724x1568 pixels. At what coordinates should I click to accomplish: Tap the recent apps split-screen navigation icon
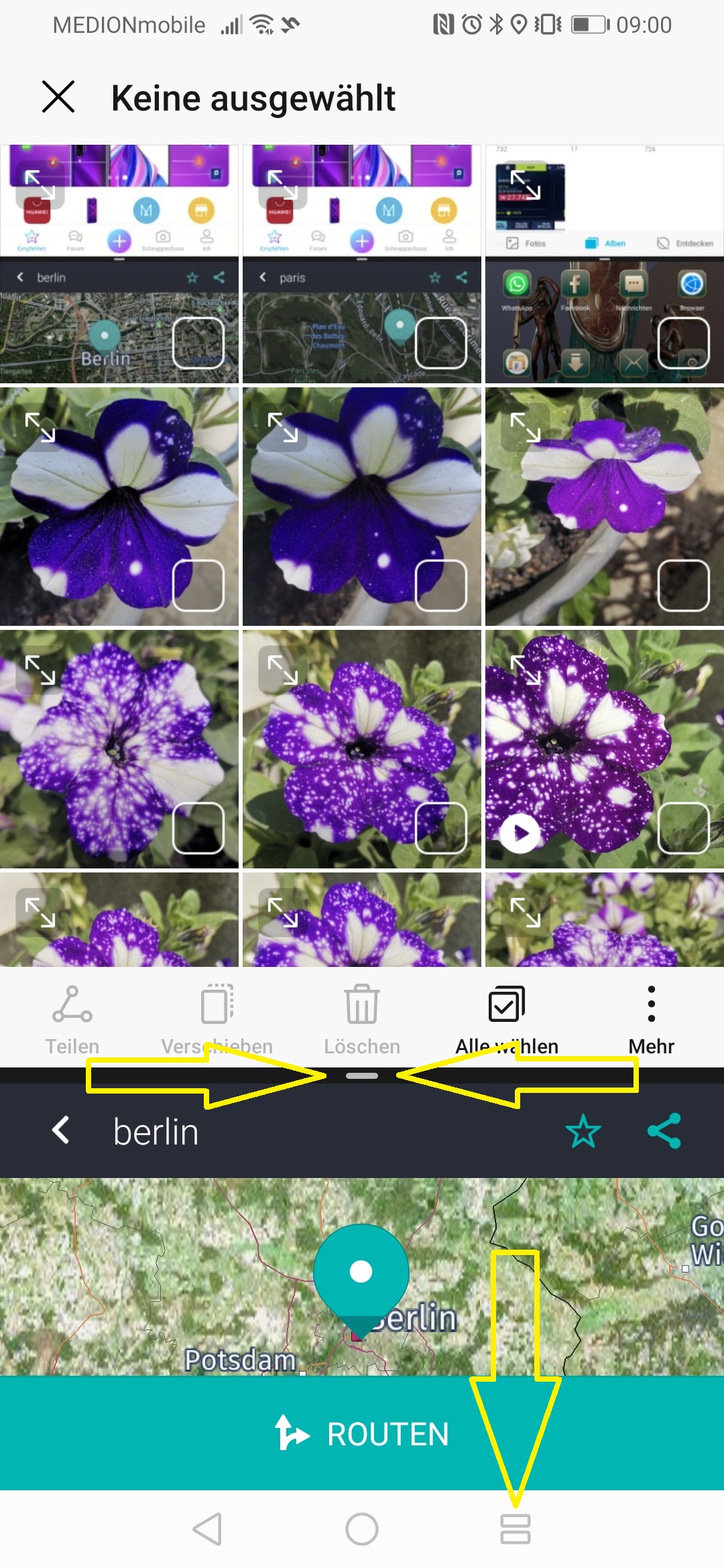pos(515,1530)
